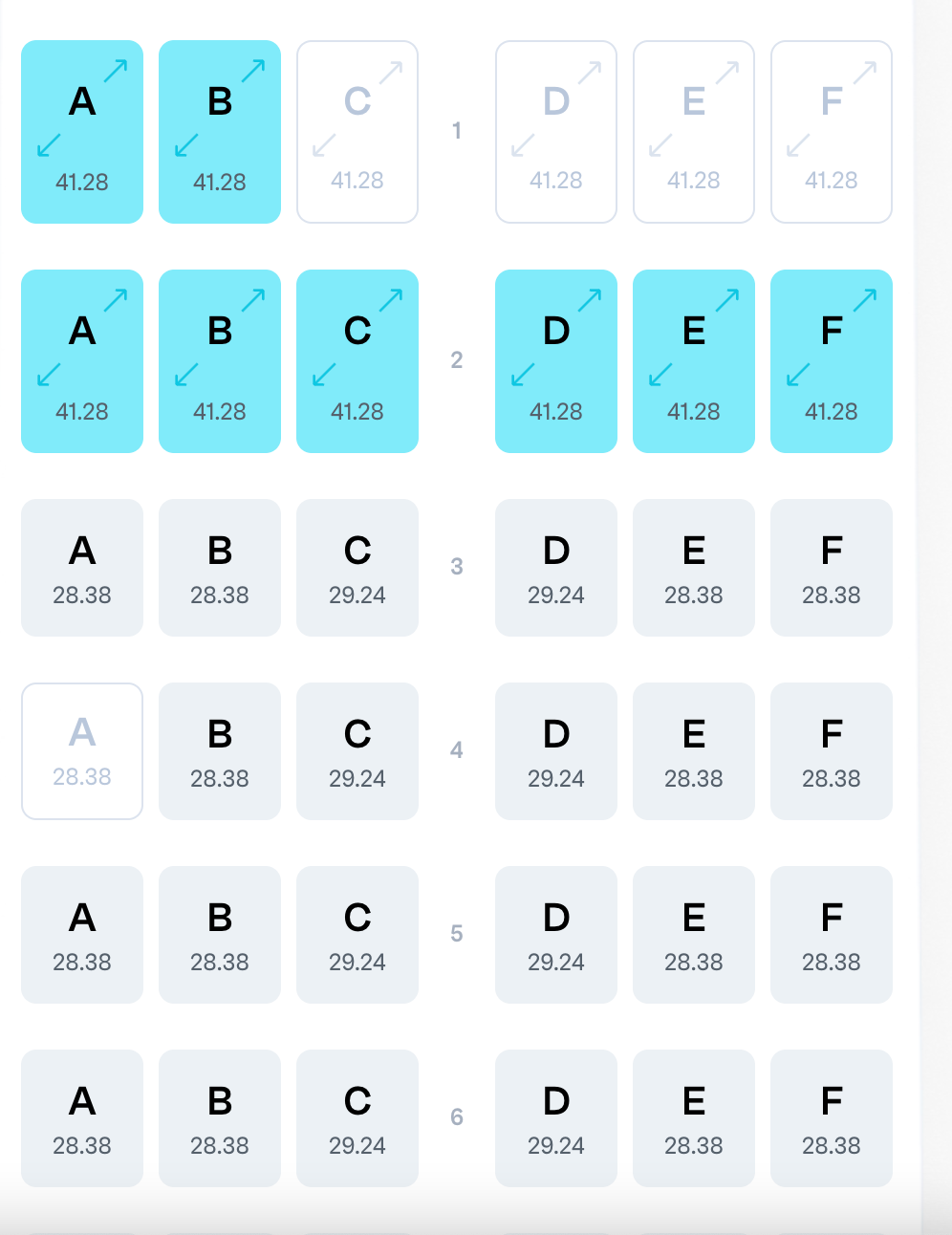The width and height of the screenshot is (952, 1235).
Task: Pick aisle seat 4D for 29.24
Action: 556,751
